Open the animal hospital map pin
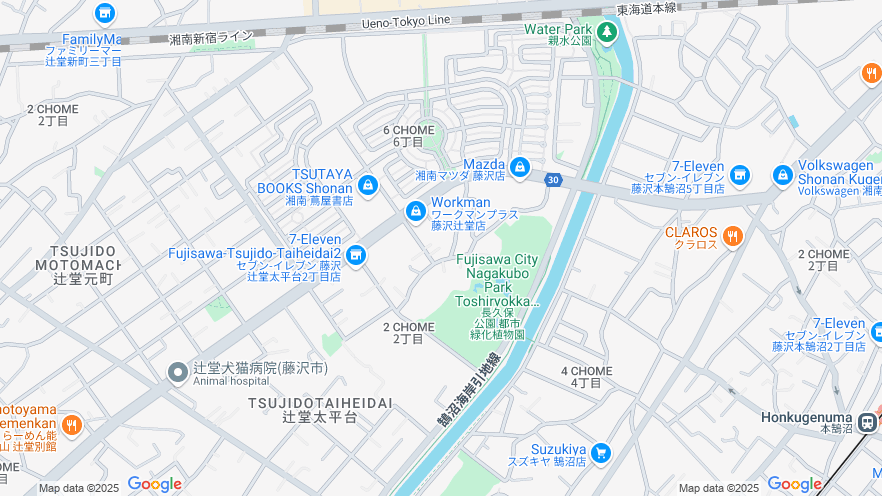Image resolution: width=882 pixels, height=496 pixels. (x=177, y=372)
